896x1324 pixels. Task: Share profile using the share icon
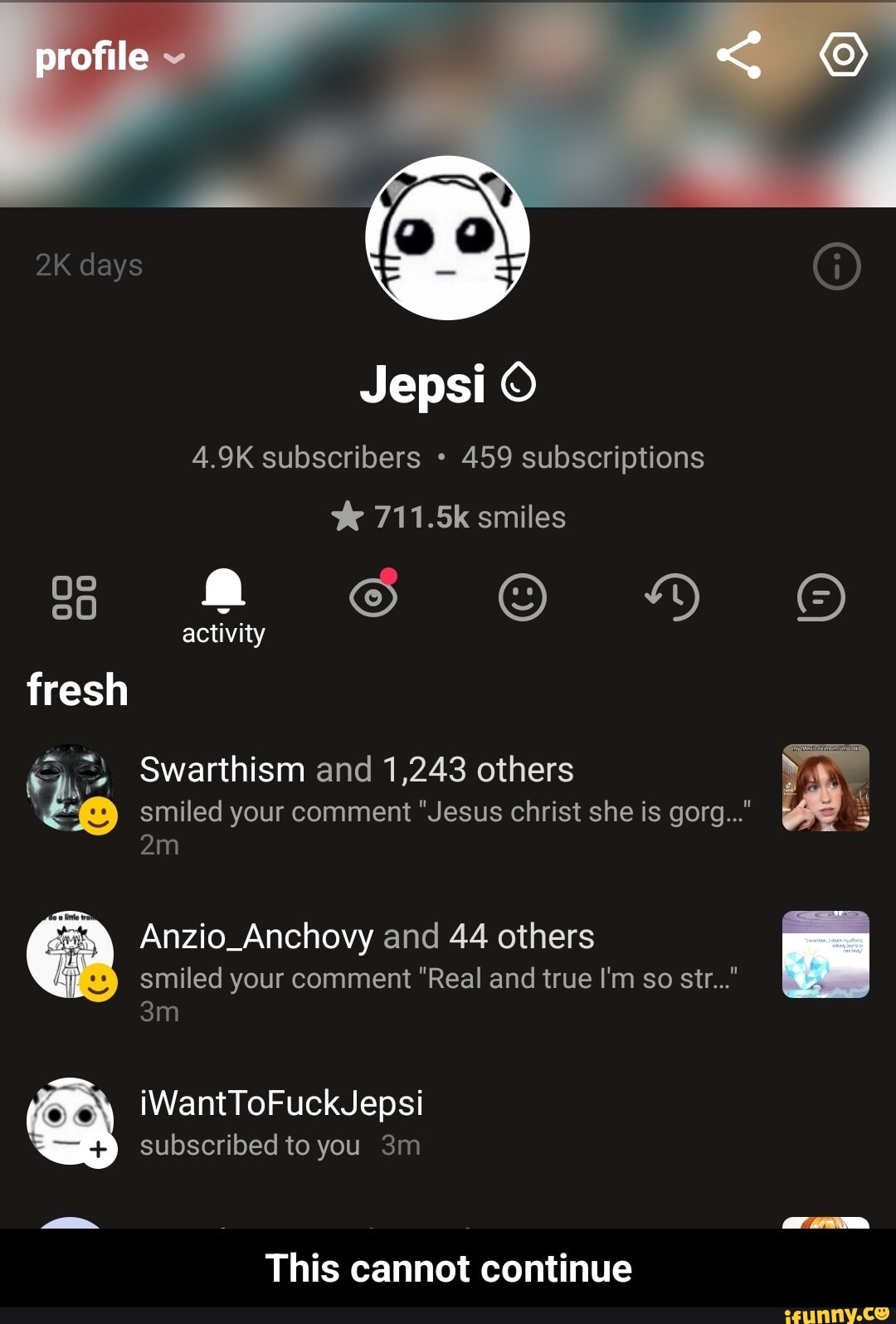tap(738, 55)
